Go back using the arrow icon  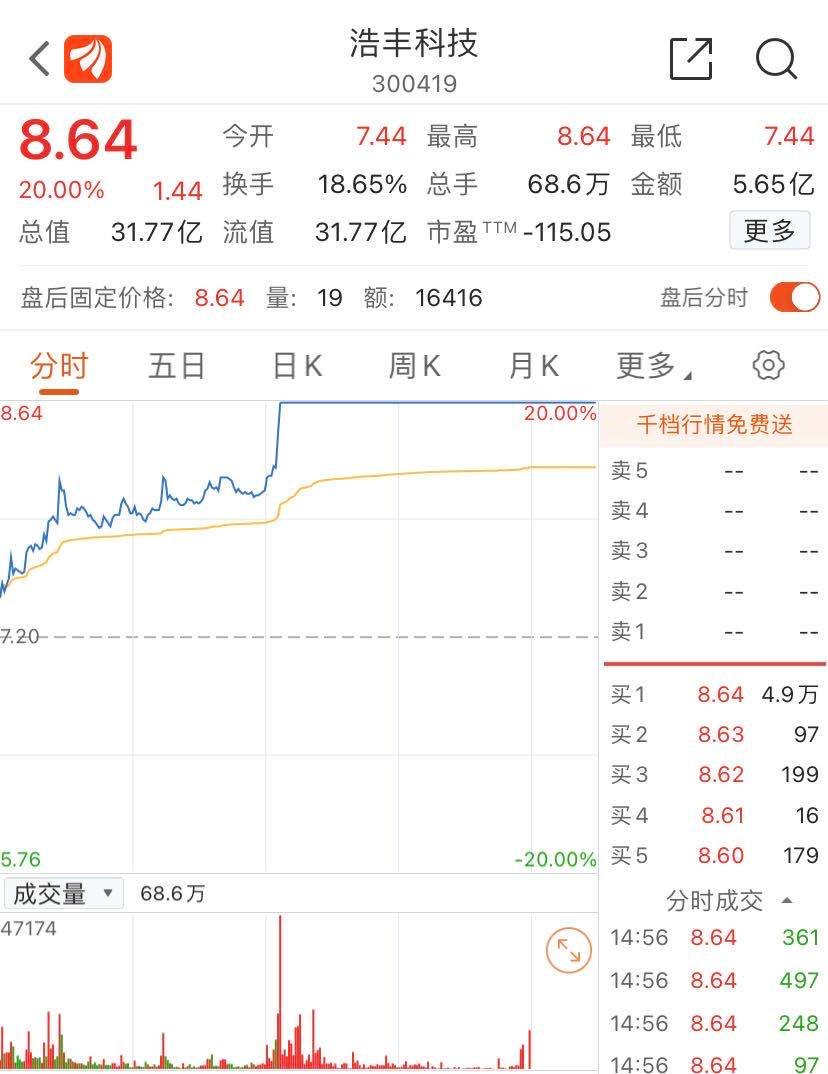tap(39, 59)
